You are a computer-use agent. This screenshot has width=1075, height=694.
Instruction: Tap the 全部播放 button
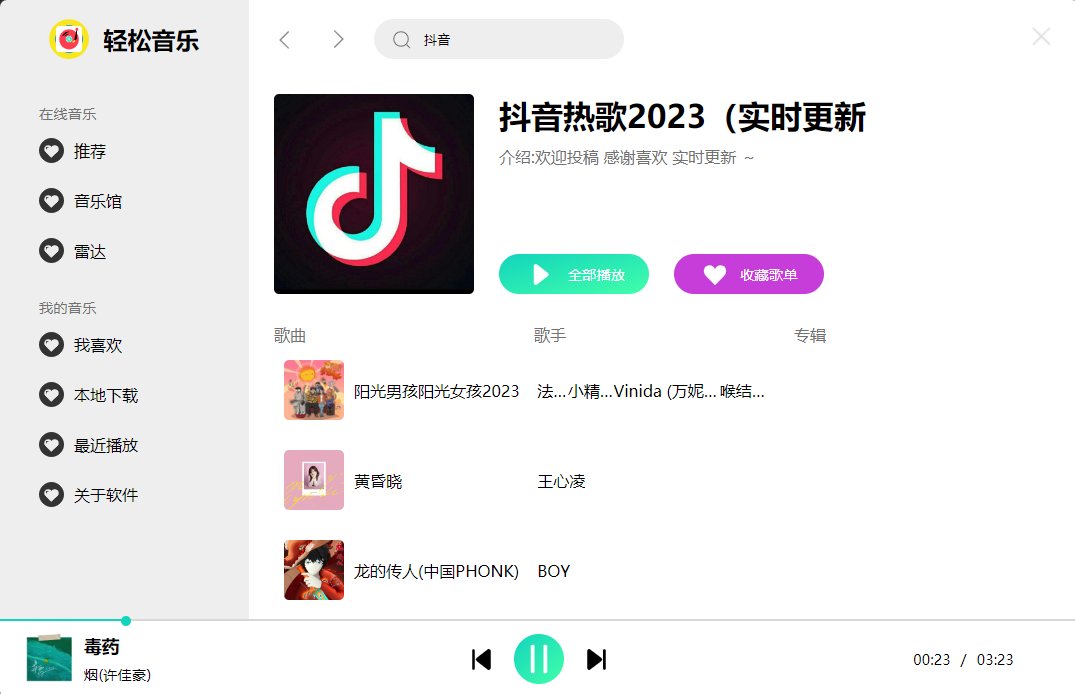point(574,274)
